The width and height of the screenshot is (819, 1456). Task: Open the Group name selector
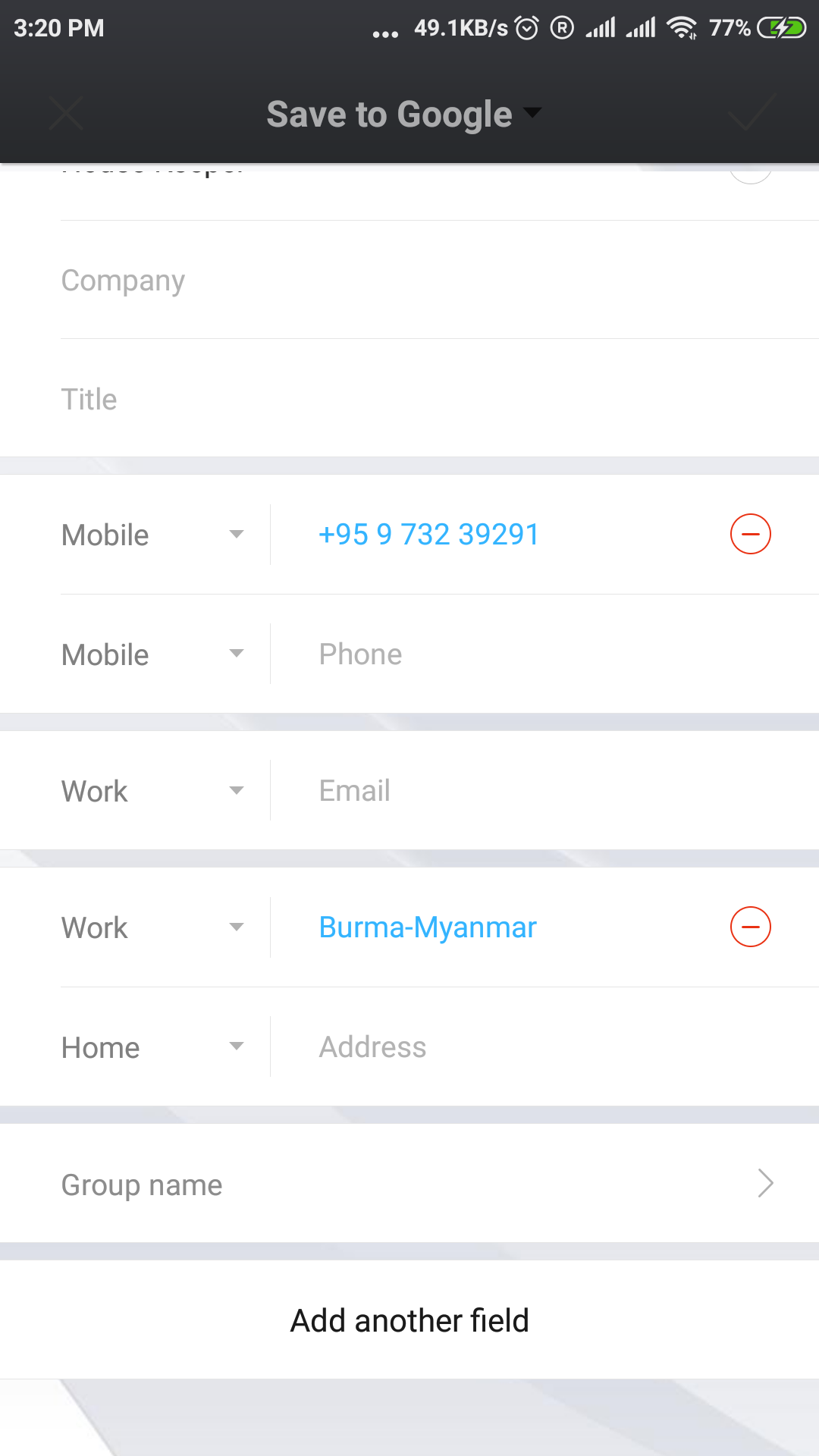409,1184
